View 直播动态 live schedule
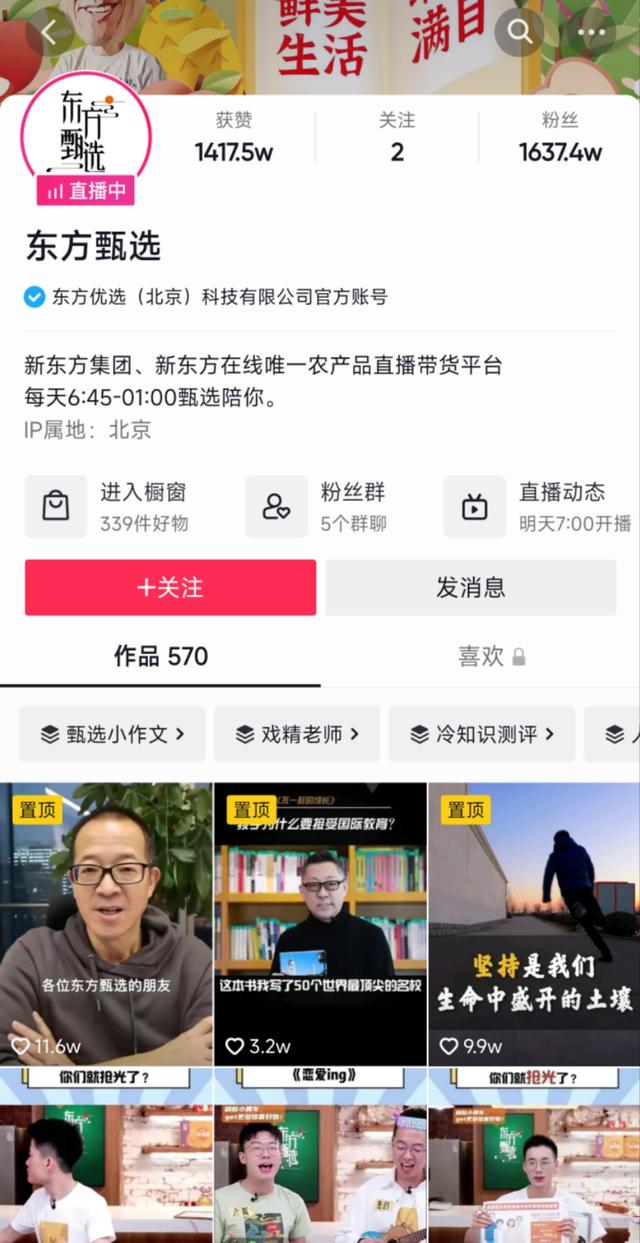640x1243 pixels. coord(540,506)
